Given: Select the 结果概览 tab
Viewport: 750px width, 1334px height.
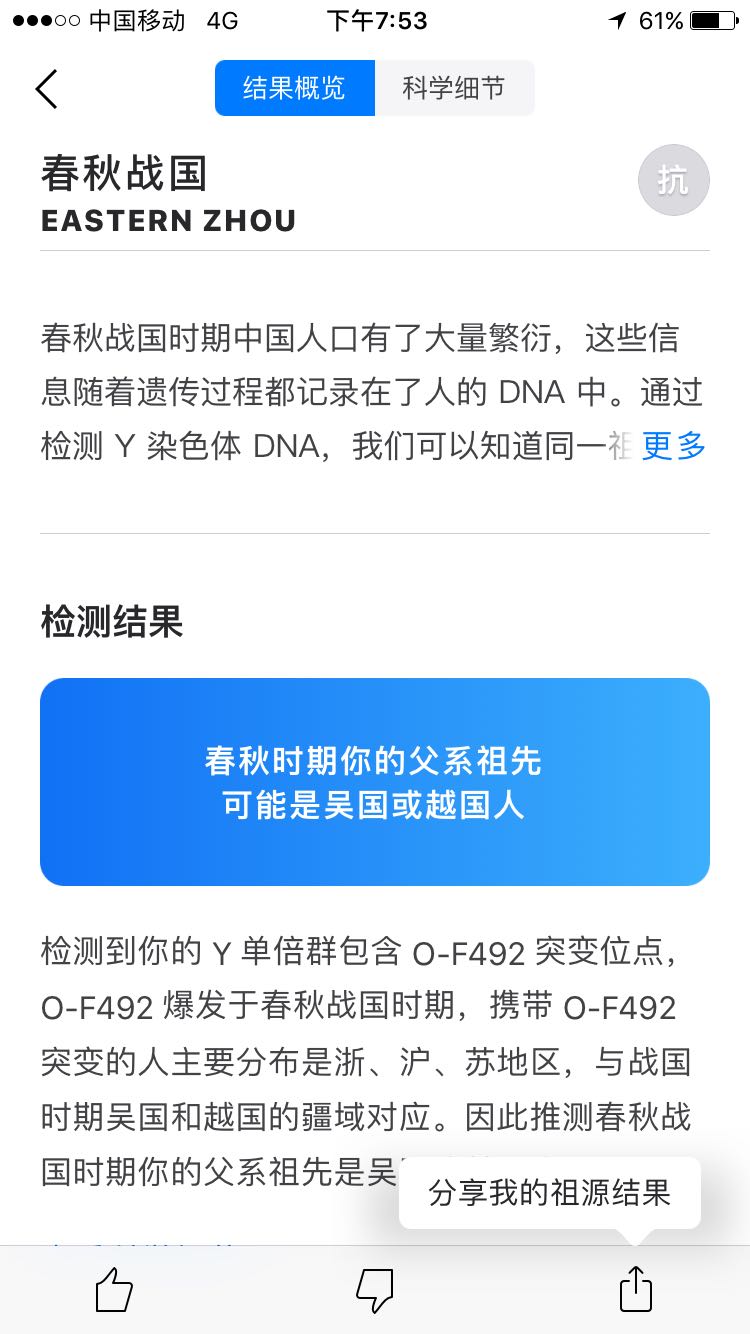Looking at the screenshot, I should pyautogui.click(x=295, y=88).
